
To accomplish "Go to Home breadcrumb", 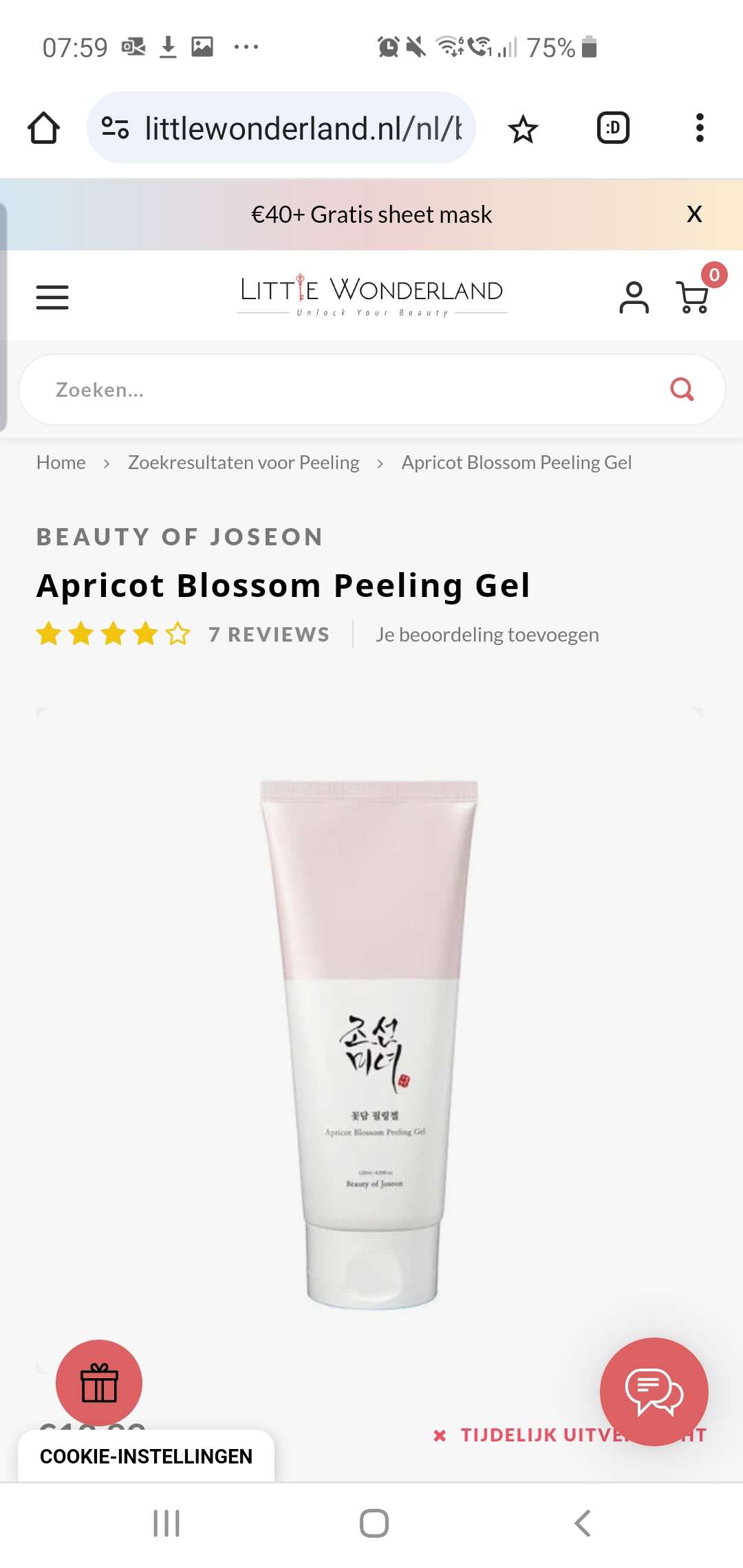I will 61,462.
